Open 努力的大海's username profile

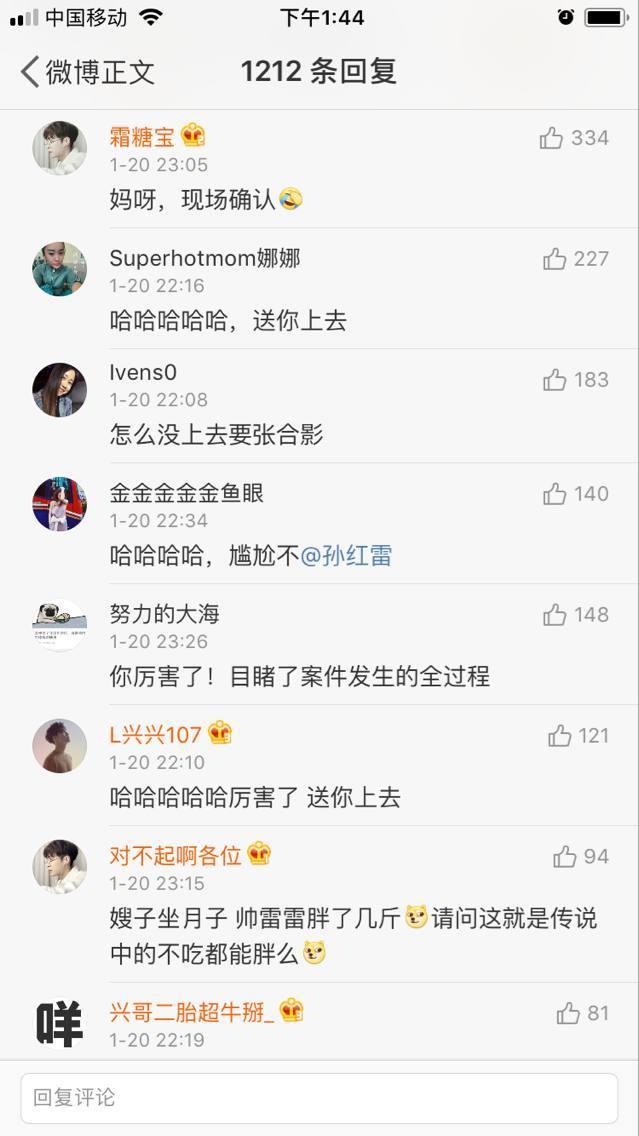164,614
